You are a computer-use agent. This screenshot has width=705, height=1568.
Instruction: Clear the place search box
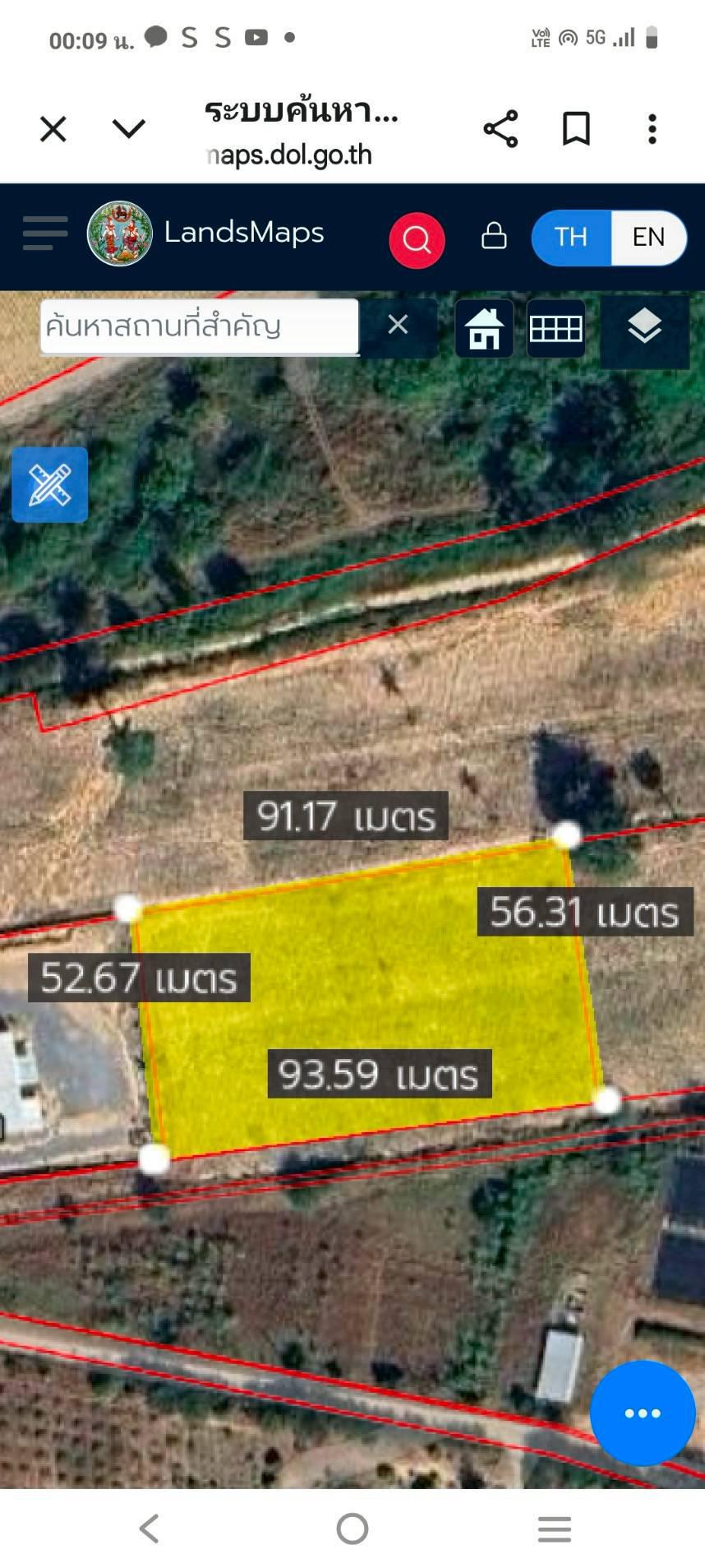[398, 326]
